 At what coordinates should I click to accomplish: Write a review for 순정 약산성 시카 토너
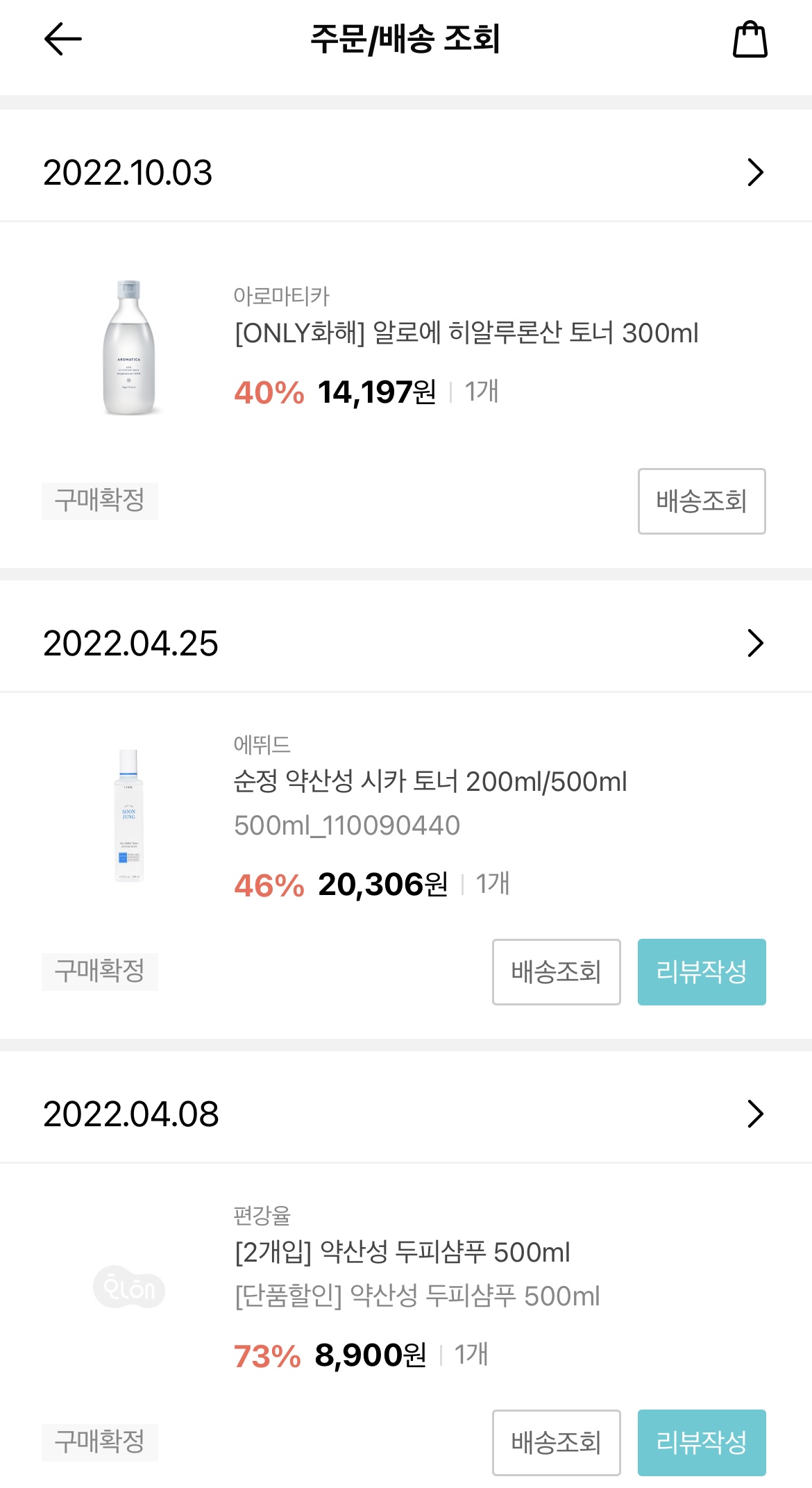point(701,972)
